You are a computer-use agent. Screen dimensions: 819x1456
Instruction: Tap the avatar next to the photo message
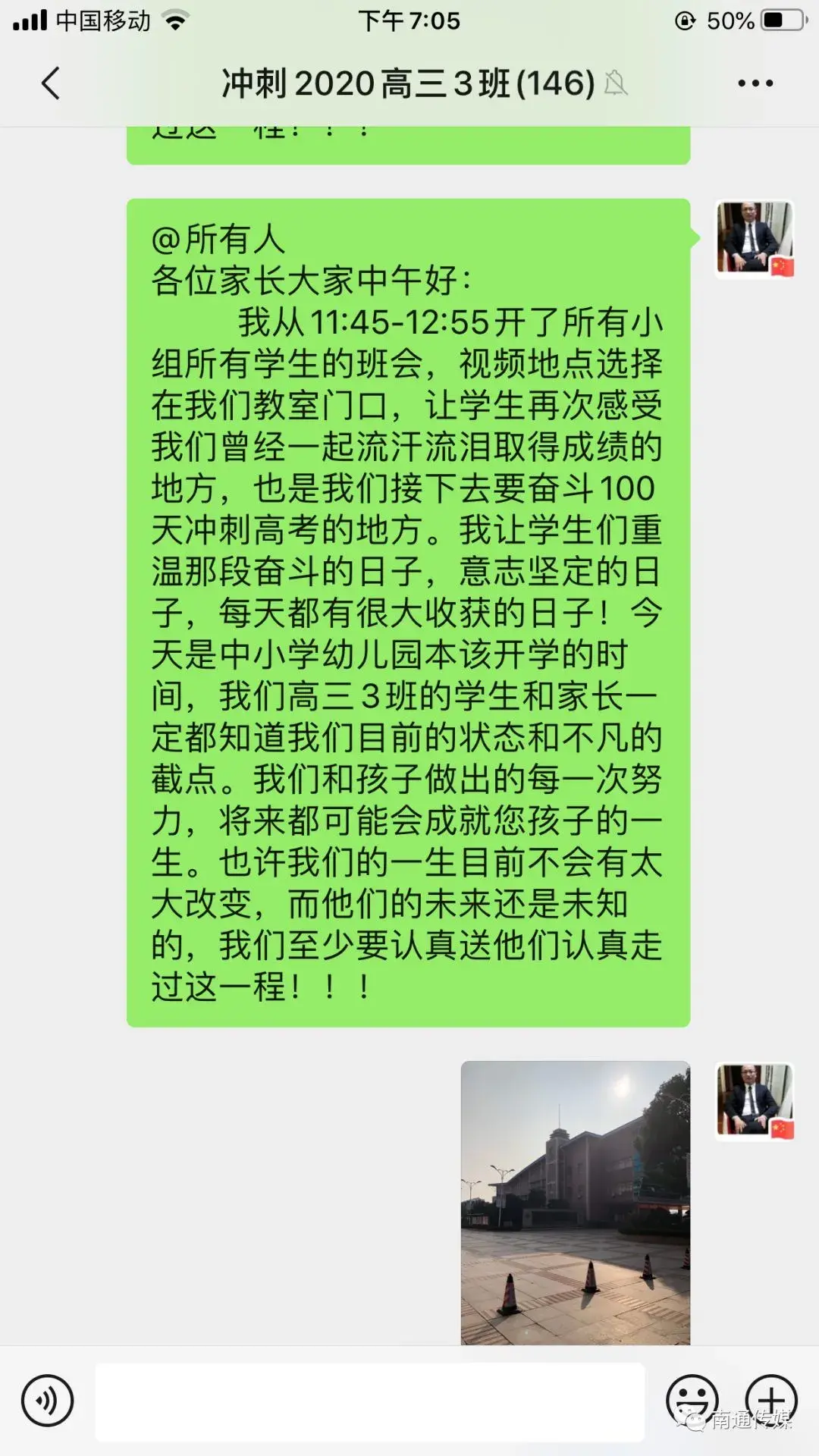pyautogui.click(x=755, y=1101)
